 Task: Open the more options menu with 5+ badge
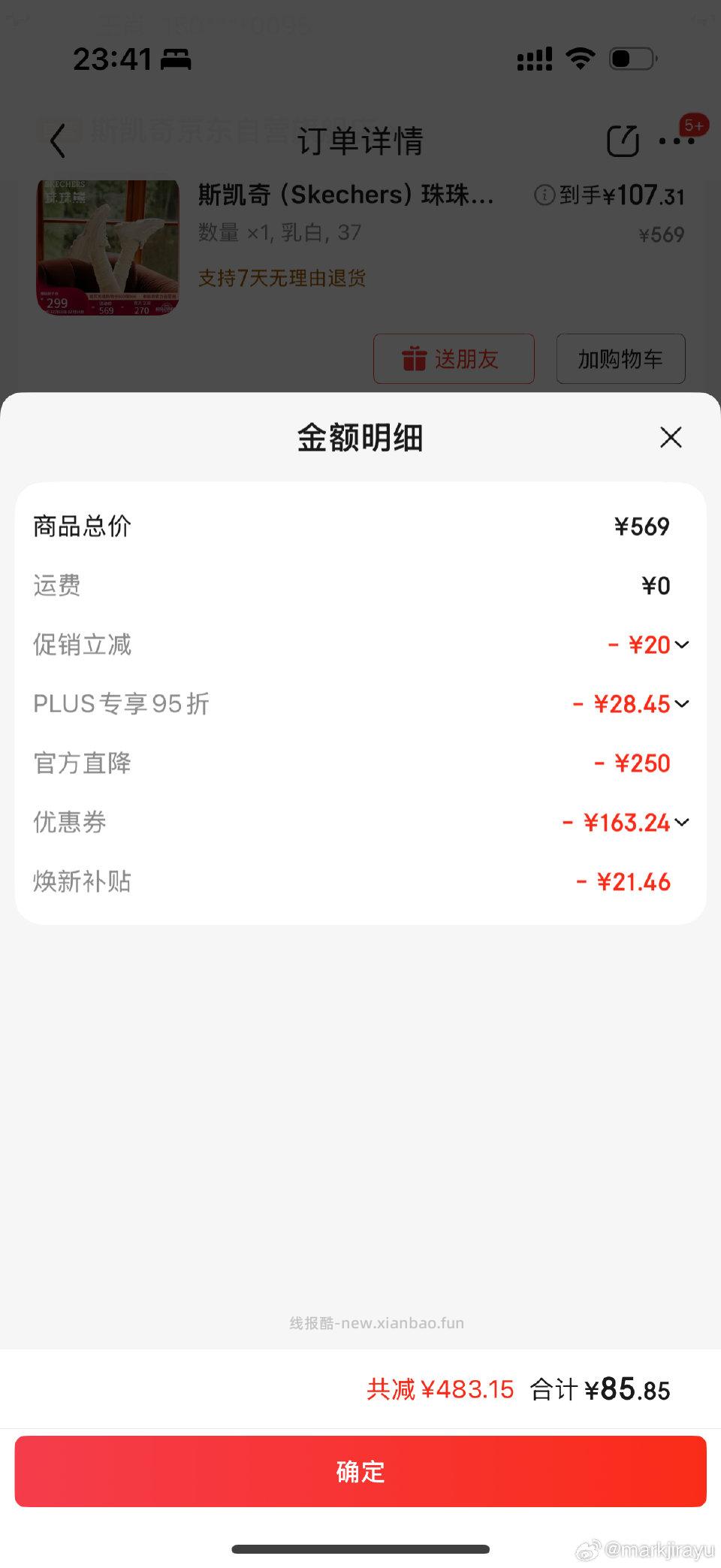tap(674, 141)
